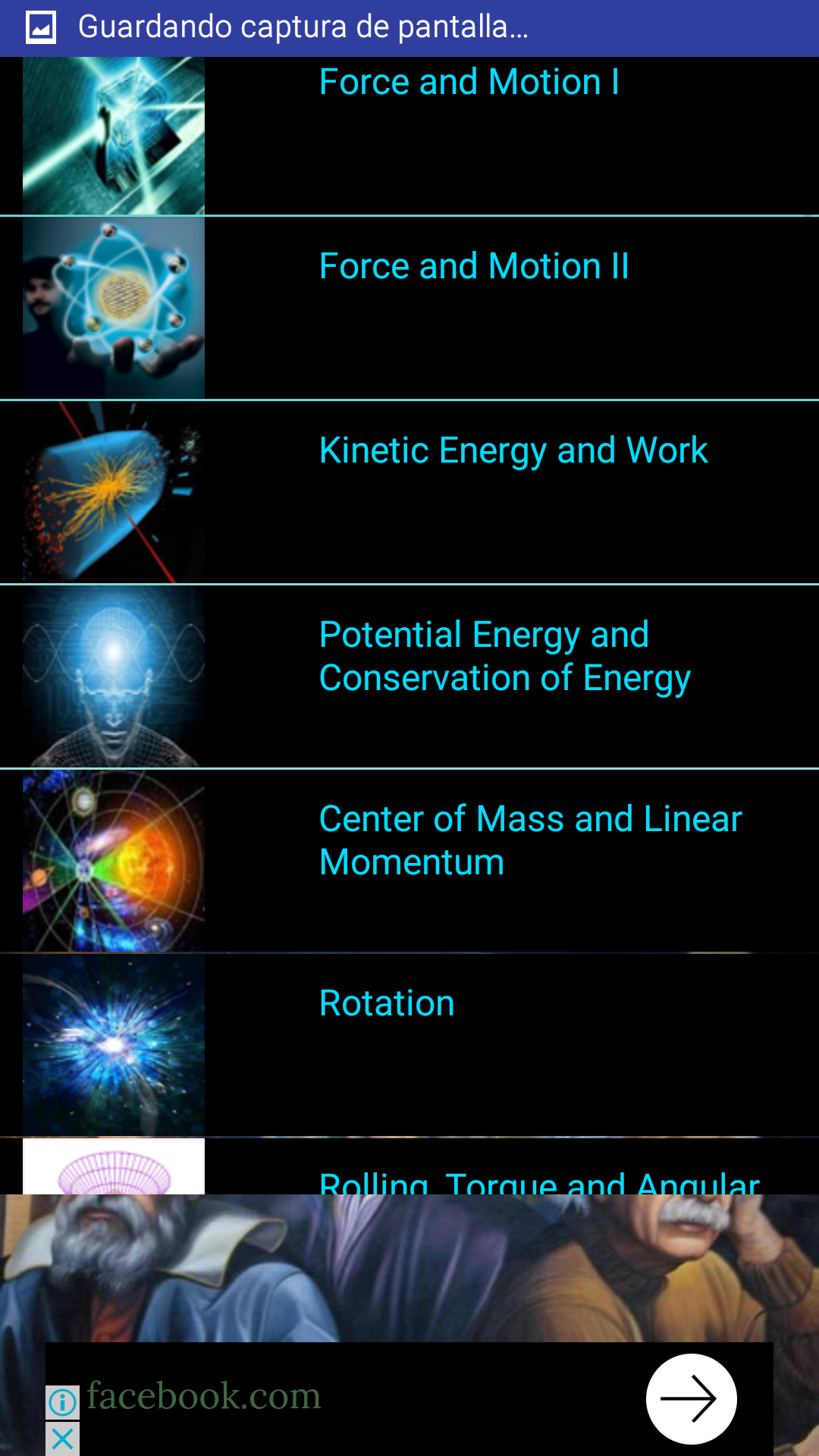Tap the Guardando captura de pantalla notification
The height and width of the screenshot is (1456, 819).
pos(303,25)
